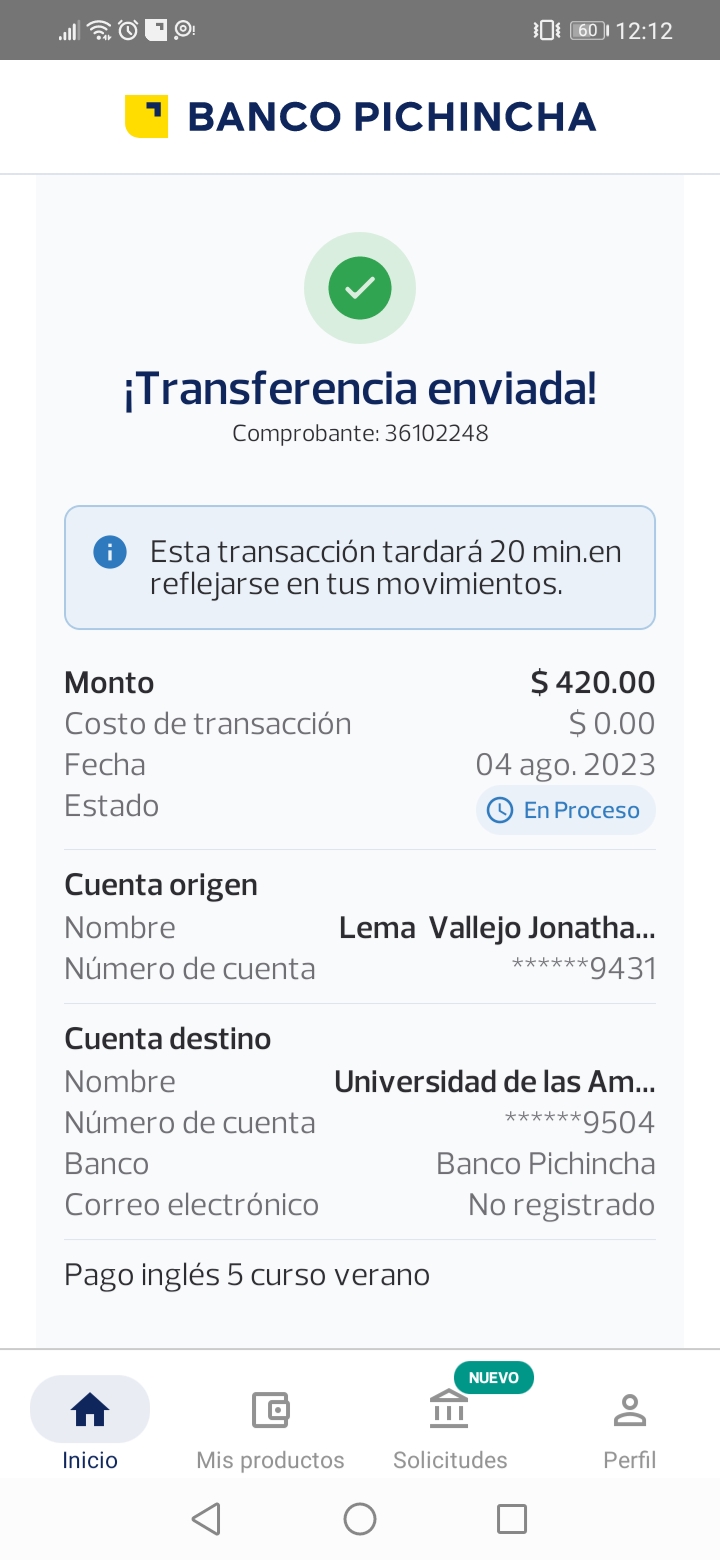Open Mis productos tab
Screen dimensions: 720x1560
pos(270,1424)
